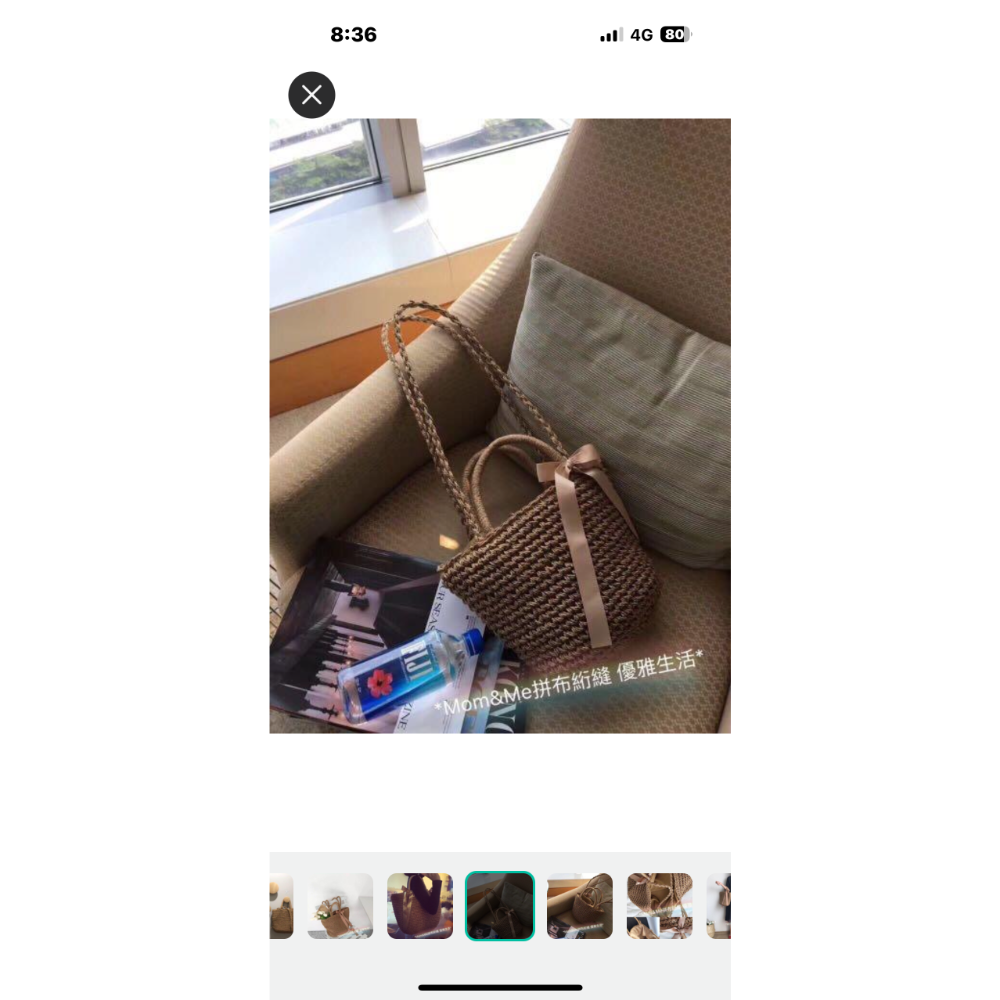Image resolution: width=1000 pixels, height=1000 pixels.
Task: Open thumbnail of bag on beige sofa
Action: pyautogui.click(x=580, y=906)
